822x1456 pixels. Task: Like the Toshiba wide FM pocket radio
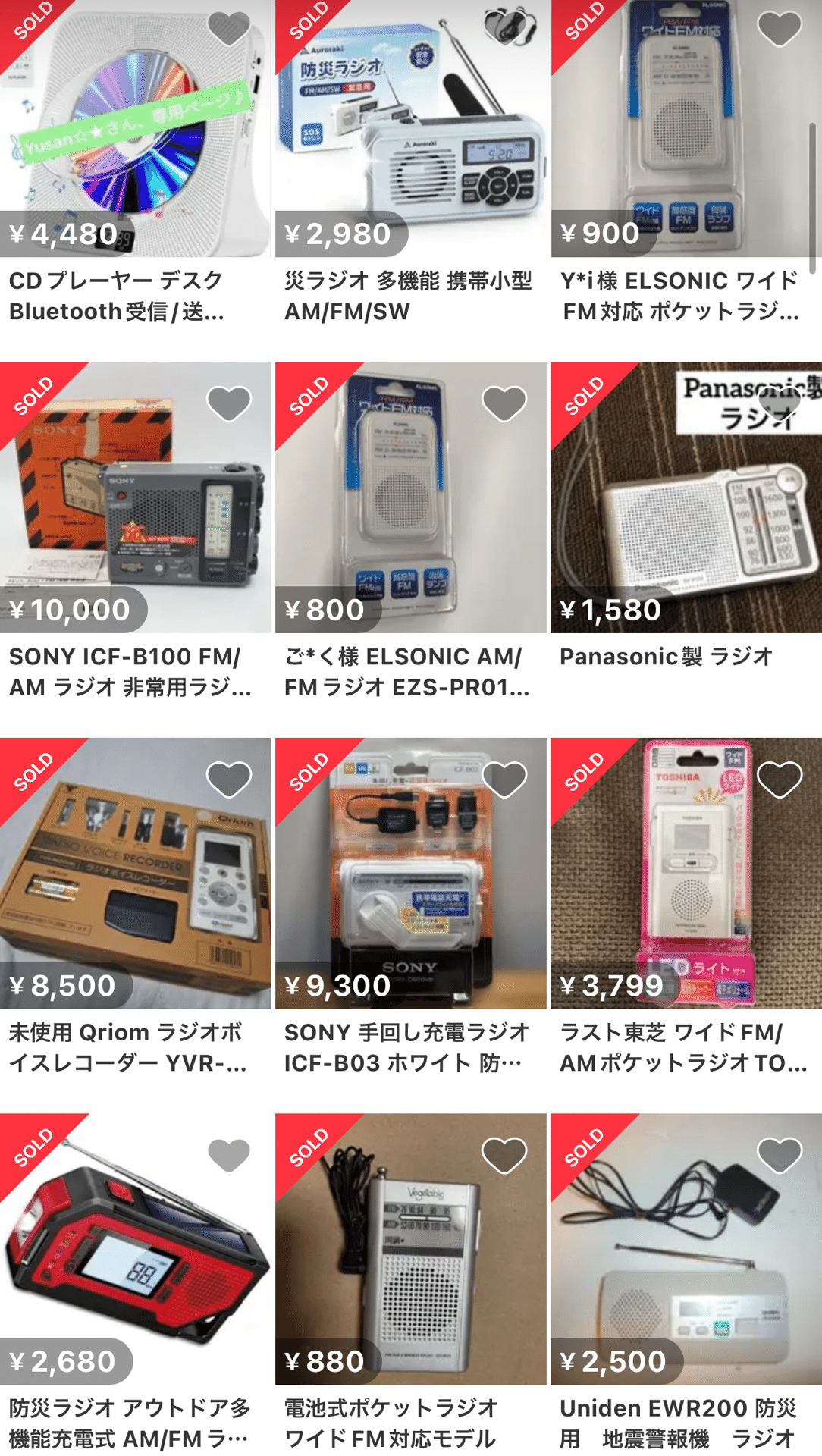point(779,780)
